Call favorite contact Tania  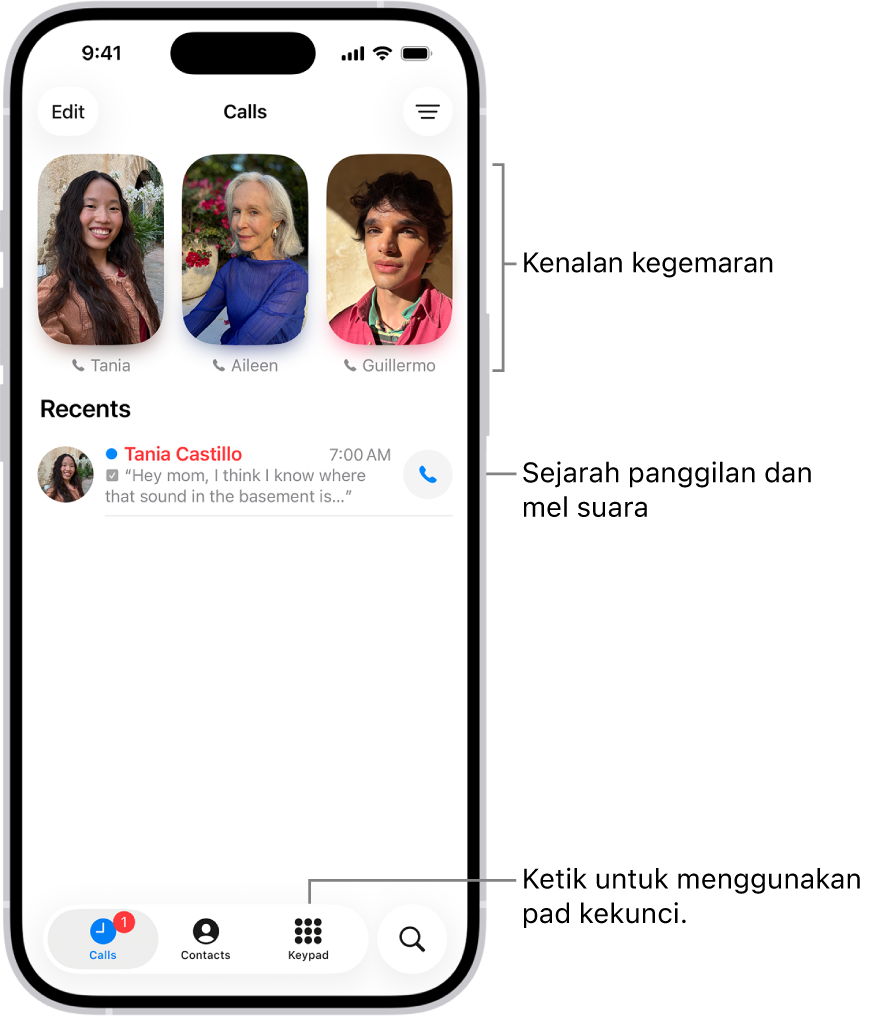pyautogui.click(x=100, y=250)
